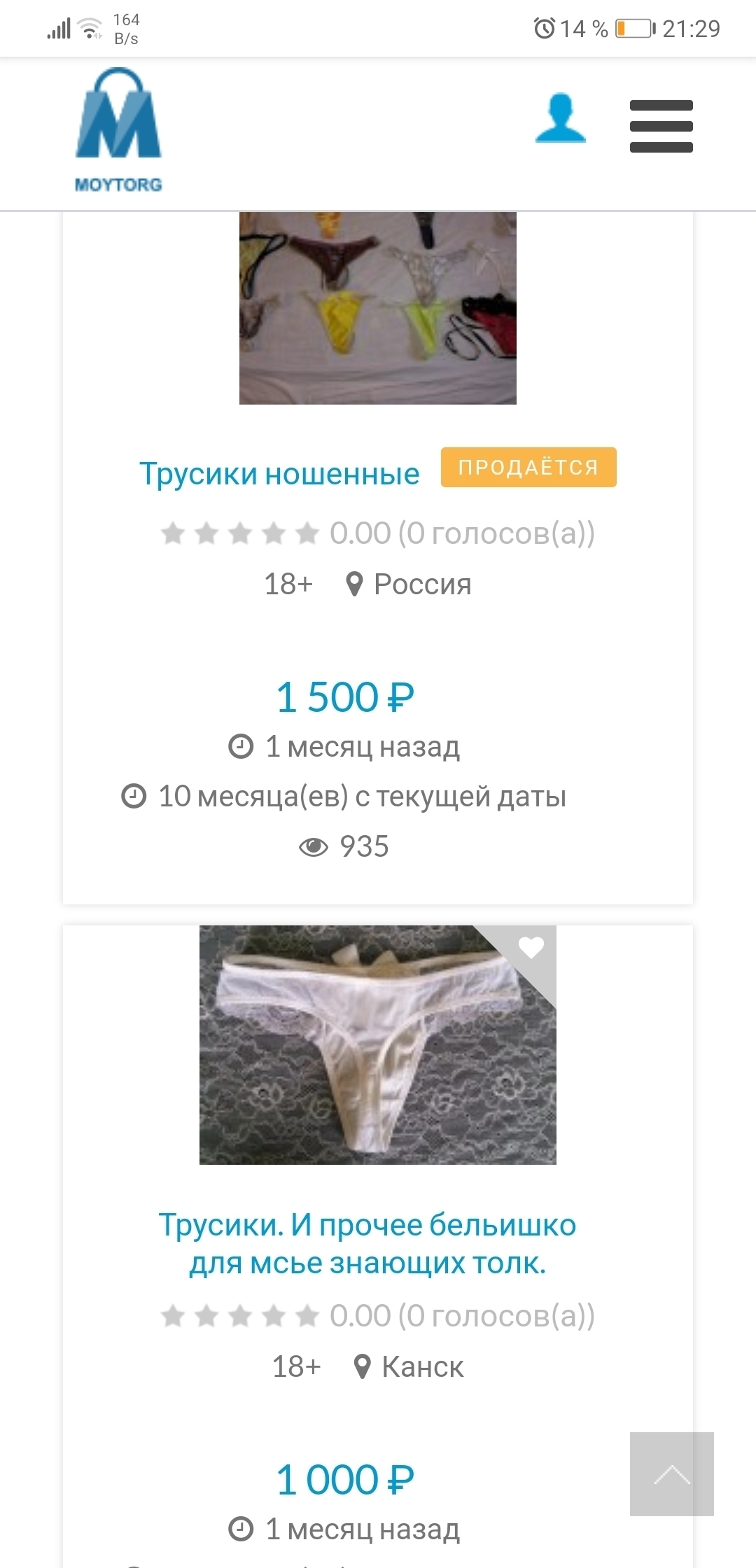Open the hamburger navigation menu
This screenshot has width=756, height=1568.
coord(661,127)
